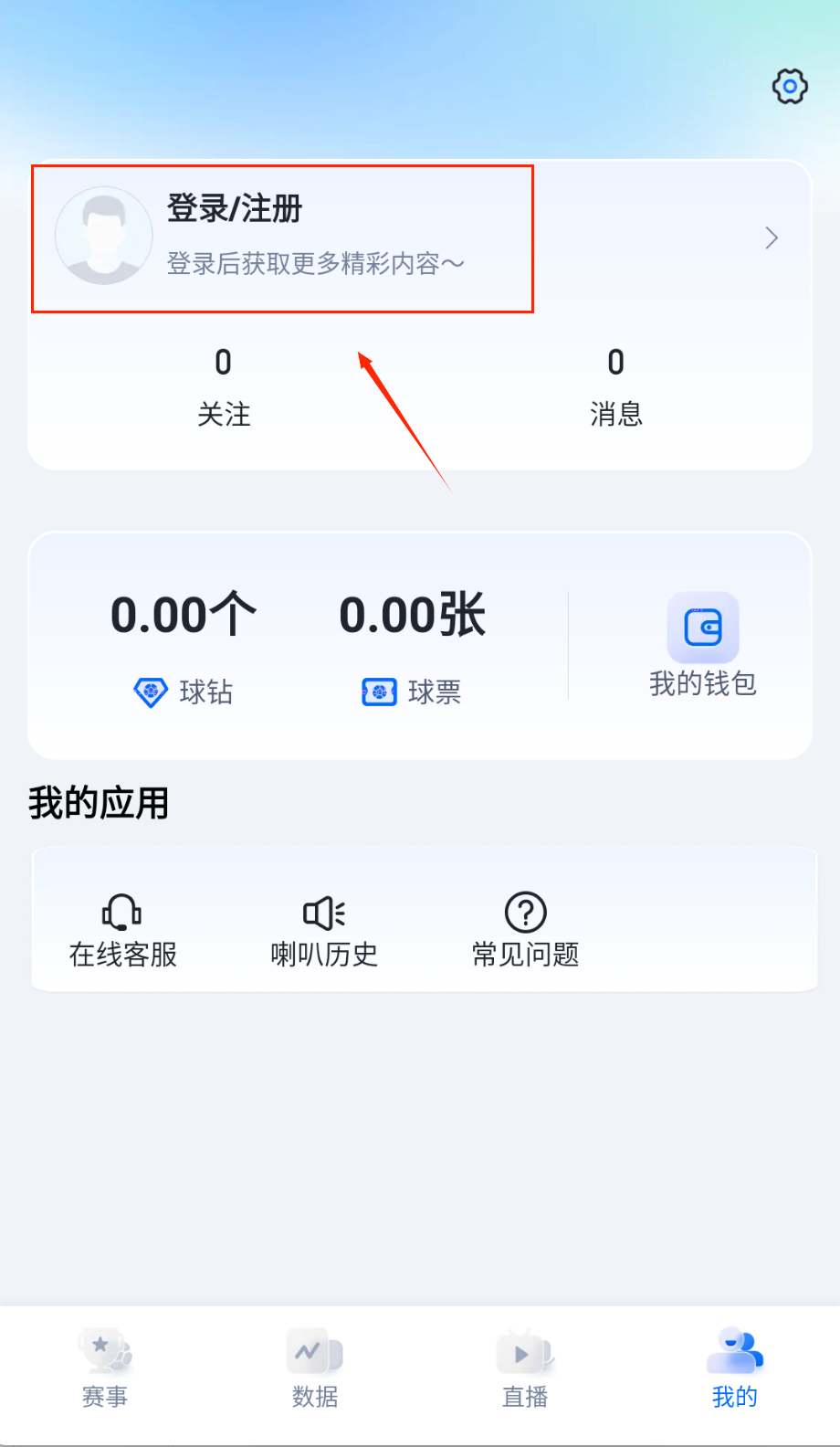Screen dimensions: 840x1447
Task: Open 喇叭历史
Action: pyautogui.click(x=324, y=931)
